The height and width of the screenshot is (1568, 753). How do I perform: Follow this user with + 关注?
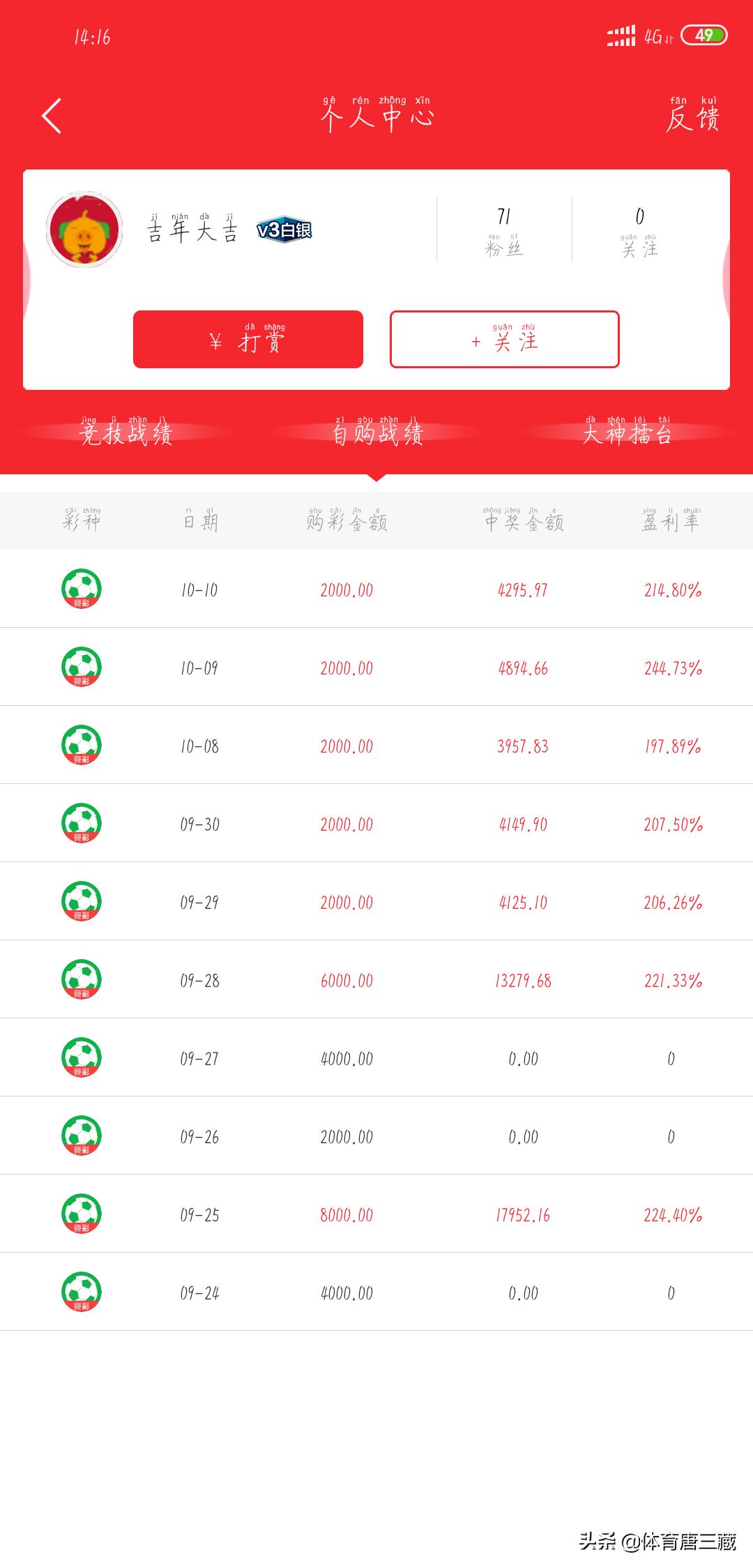(x=505, y=339)
